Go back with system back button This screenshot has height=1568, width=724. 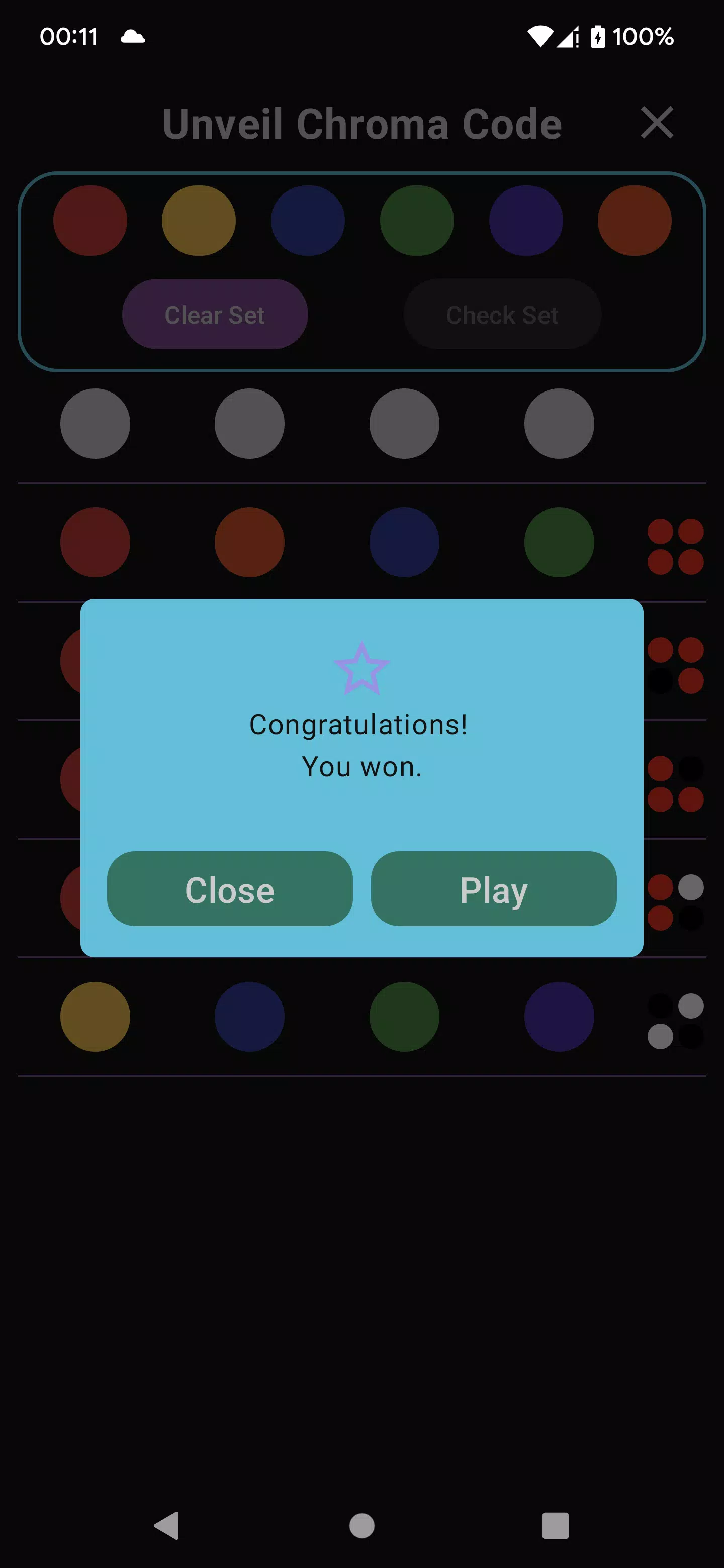(x=166, y=1525)
